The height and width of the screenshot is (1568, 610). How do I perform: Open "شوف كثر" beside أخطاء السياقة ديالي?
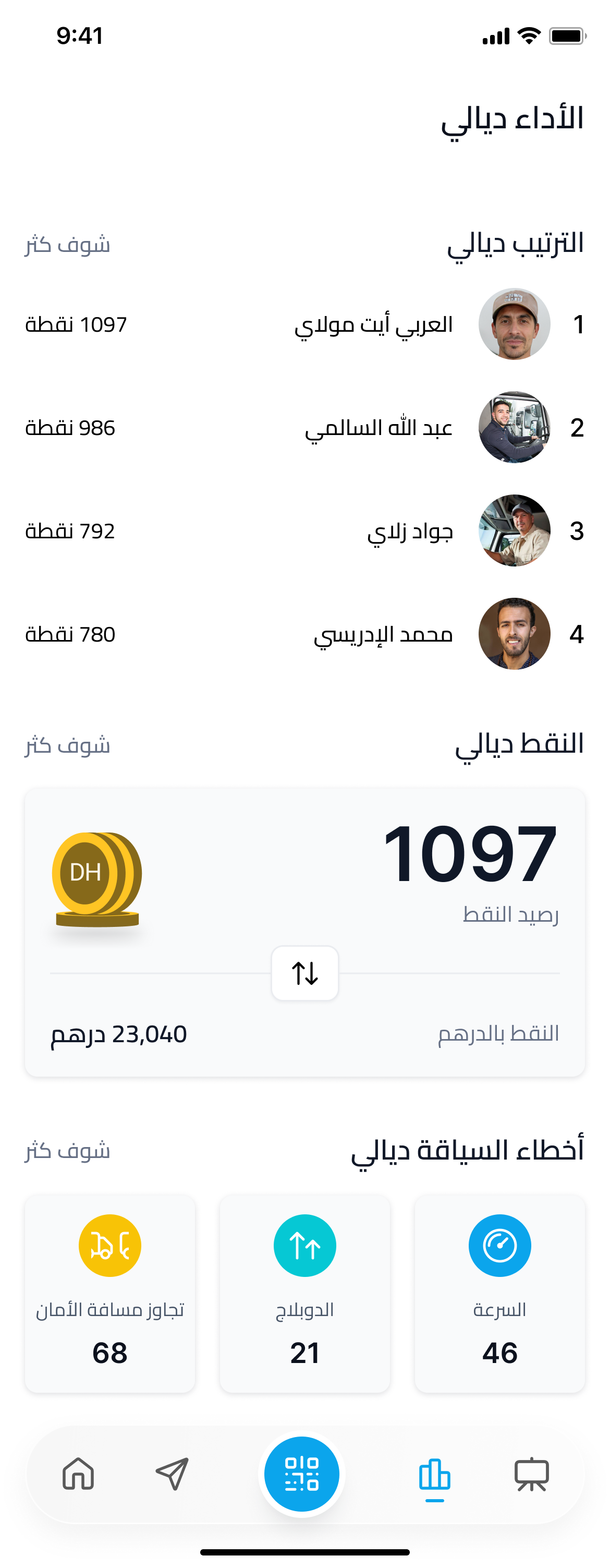(x=67, y=1150)
